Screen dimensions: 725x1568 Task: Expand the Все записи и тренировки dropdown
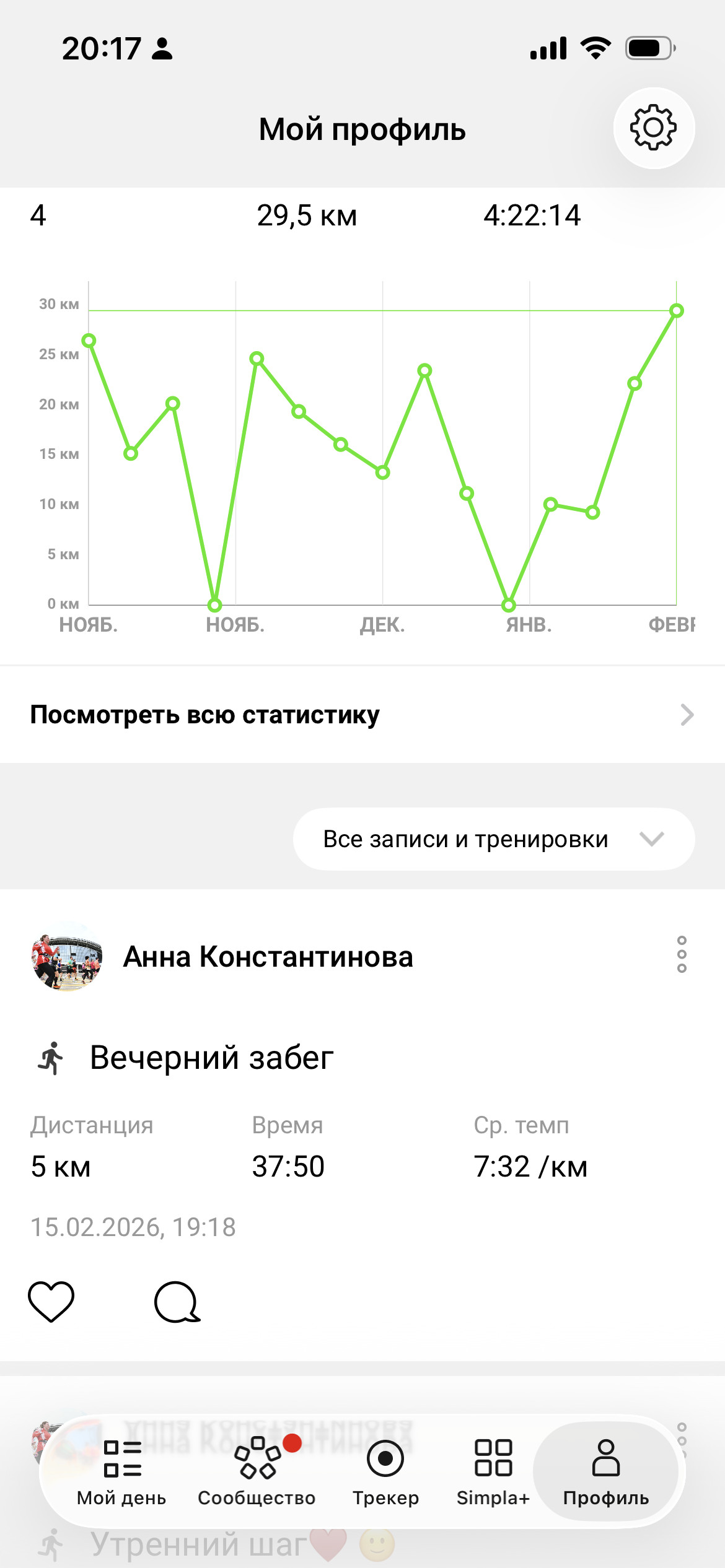[494, 839]
